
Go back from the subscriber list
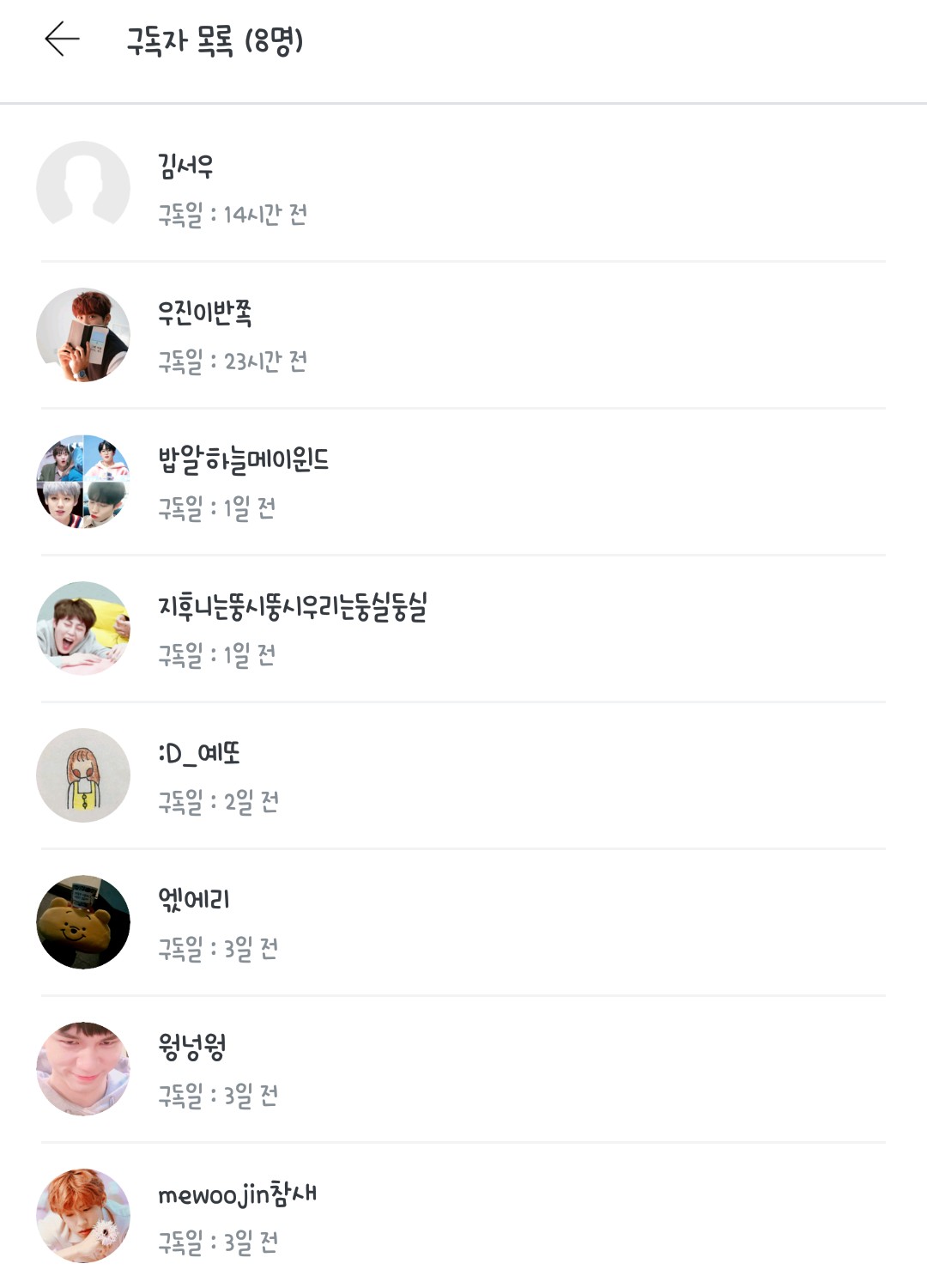pos(62,39)
